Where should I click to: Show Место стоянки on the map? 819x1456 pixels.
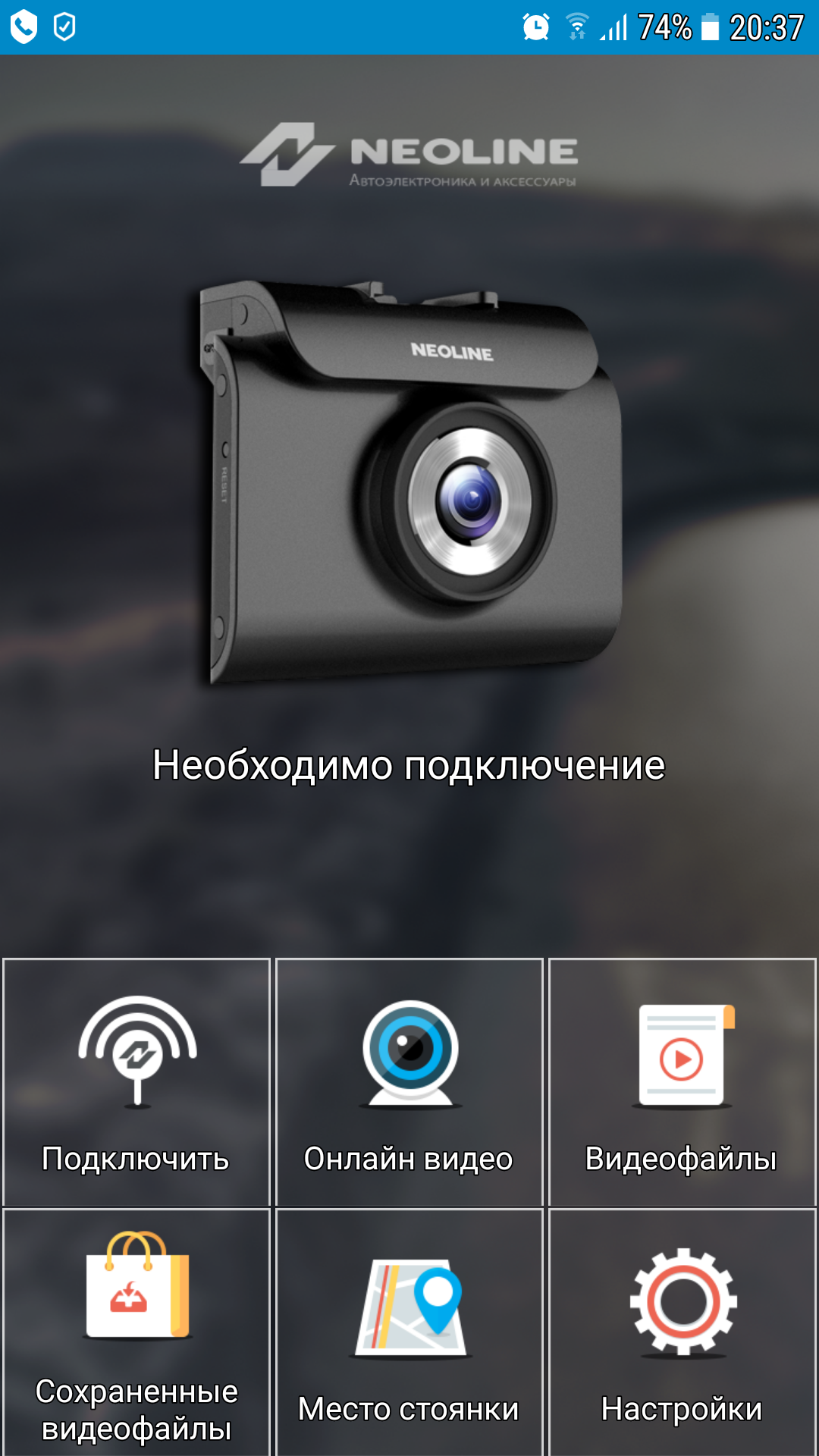coord(409,1332)
